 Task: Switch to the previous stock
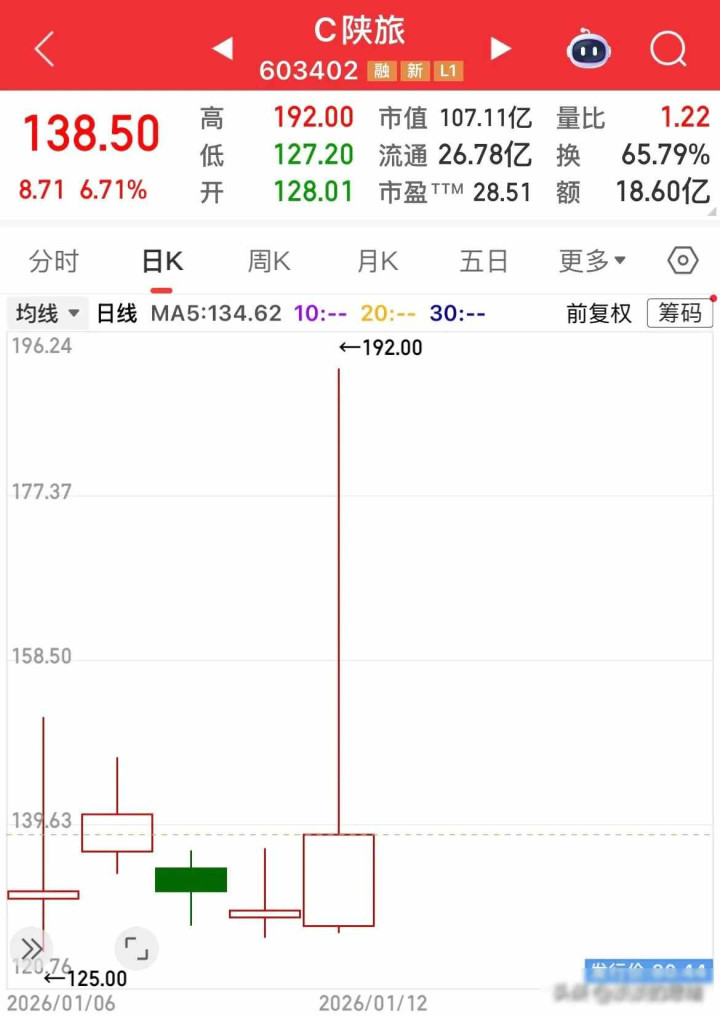222,48
